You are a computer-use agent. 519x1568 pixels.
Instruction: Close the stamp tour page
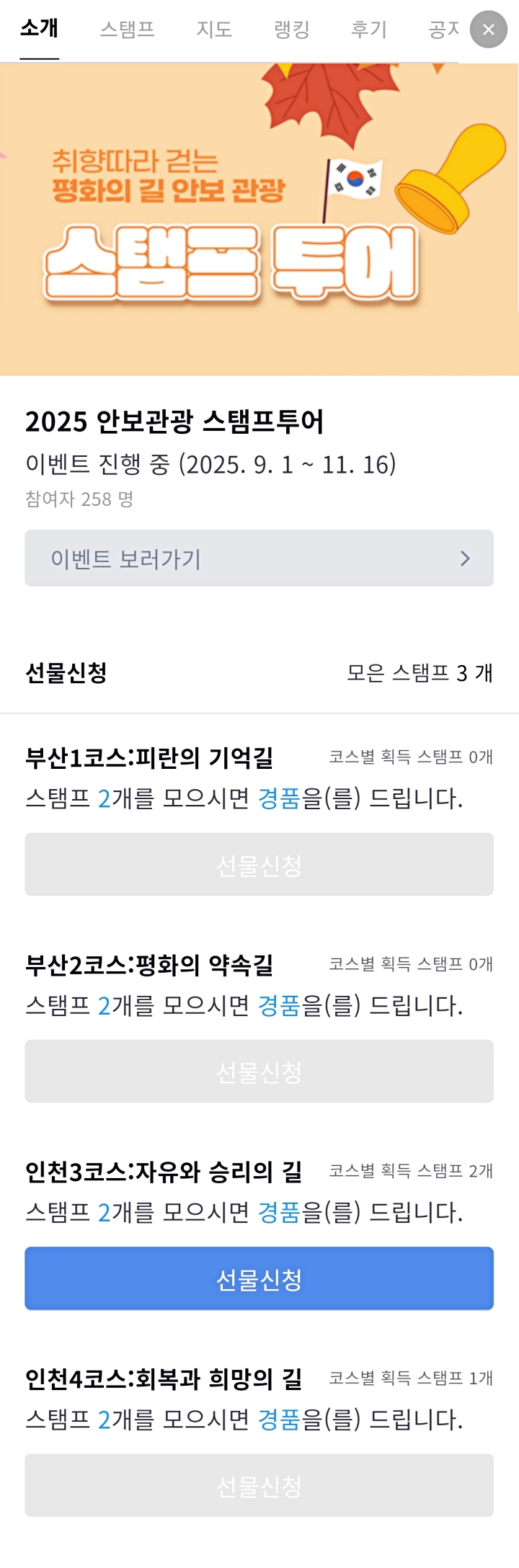coord(488,30)
